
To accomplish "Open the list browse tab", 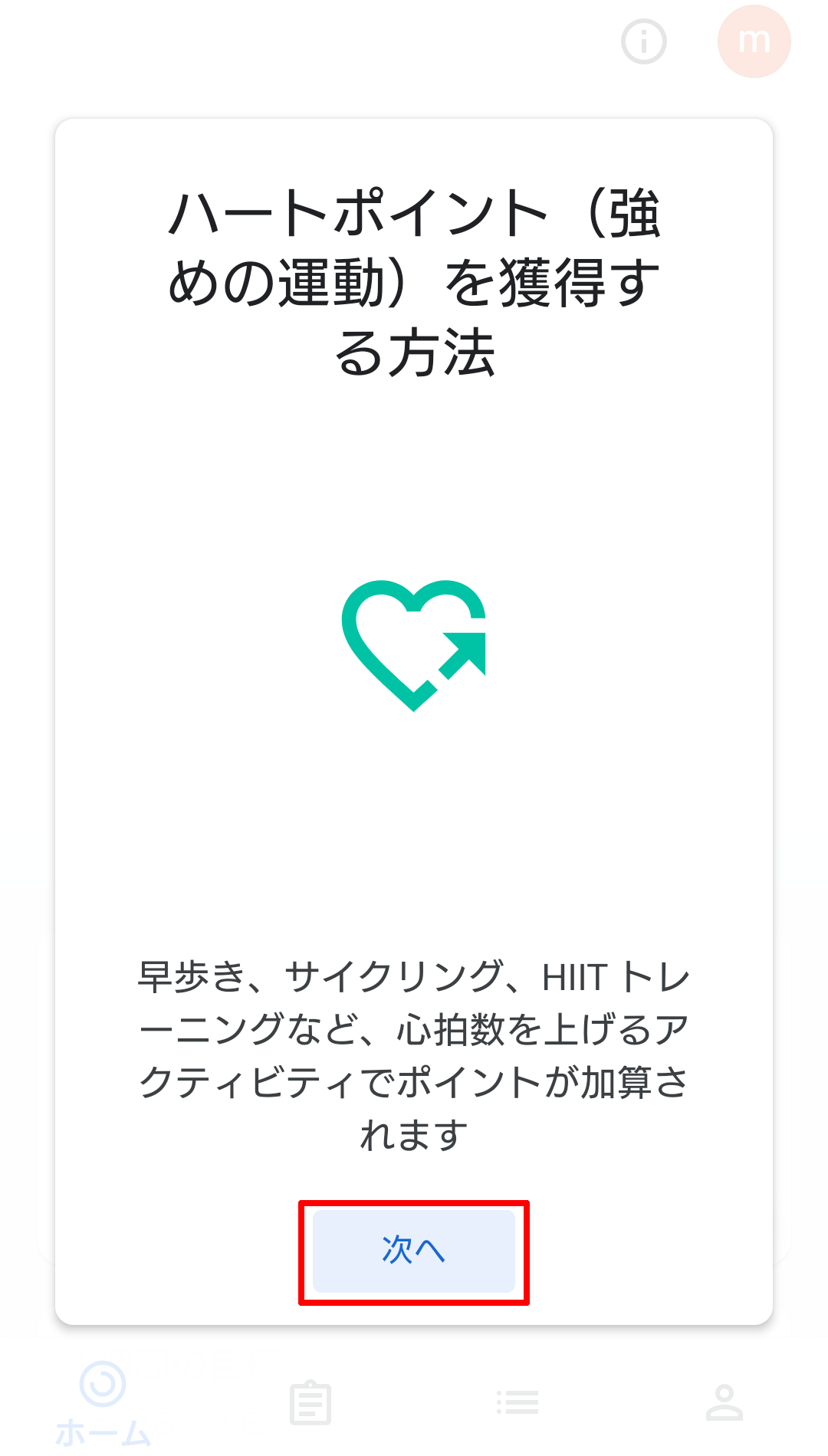I will click(x=517, y=1402).
